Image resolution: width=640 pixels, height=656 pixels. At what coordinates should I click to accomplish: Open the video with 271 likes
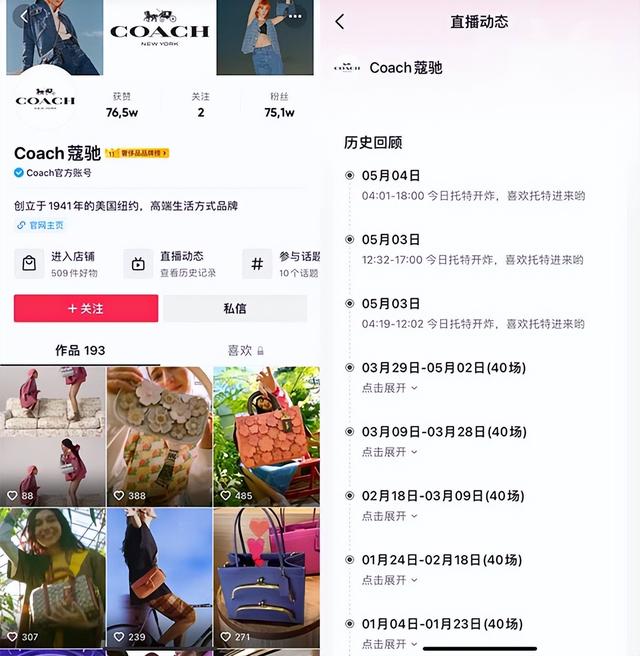(x=266, y=577)
